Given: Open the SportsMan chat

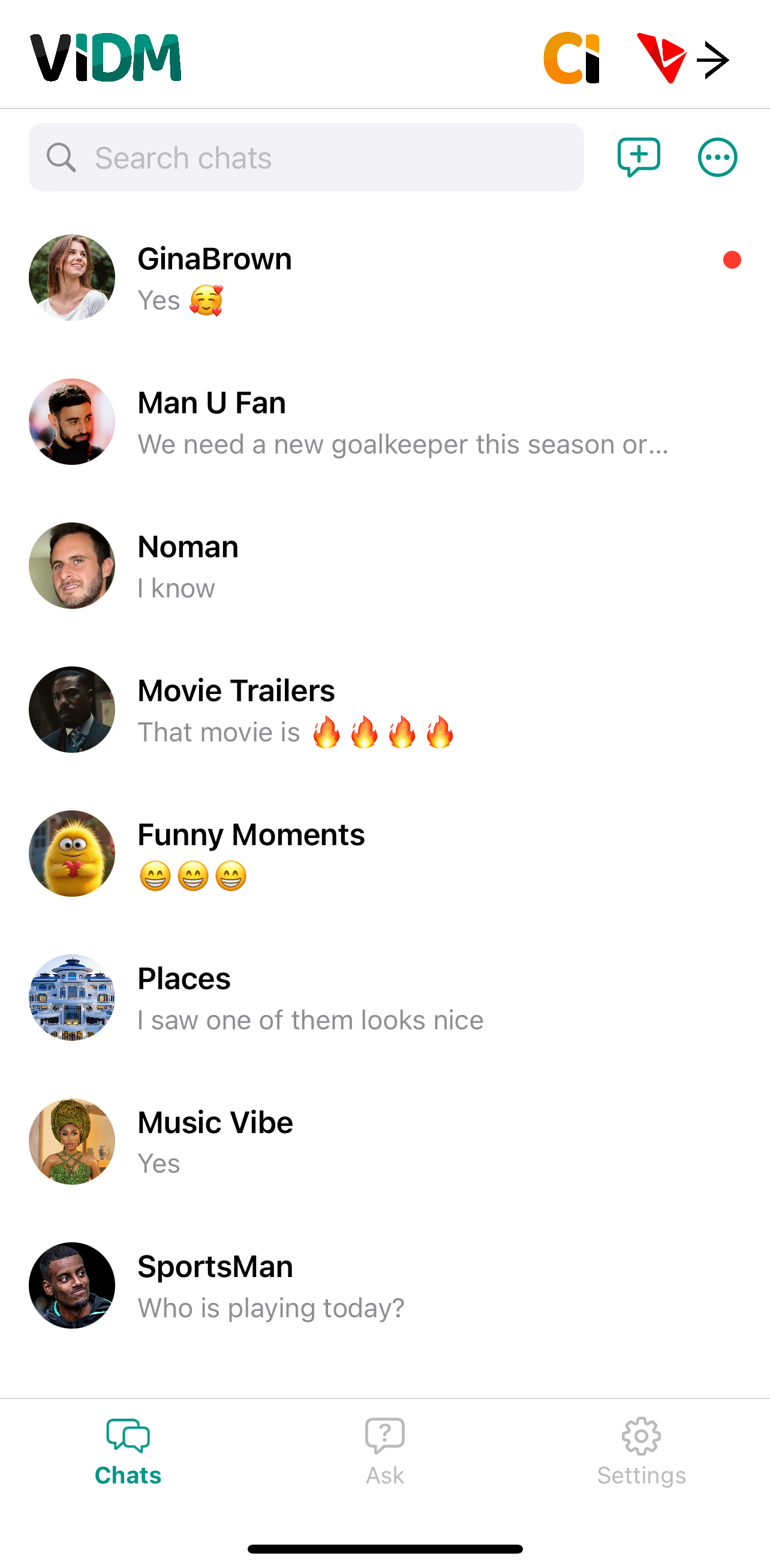Looking at the screenshot, I should pos(365,1285).
